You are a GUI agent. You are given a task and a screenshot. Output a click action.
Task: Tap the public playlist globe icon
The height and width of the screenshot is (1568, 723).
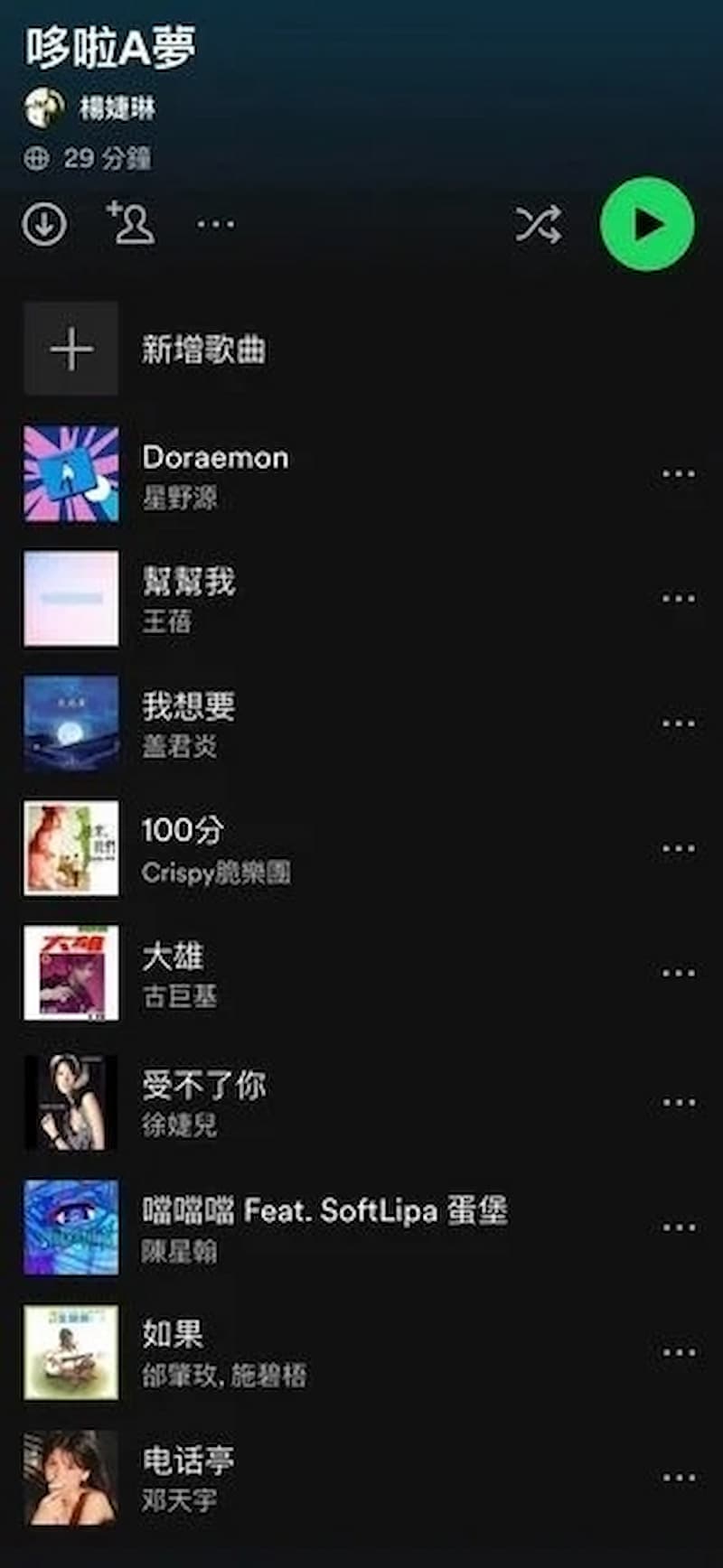[38, 159]
